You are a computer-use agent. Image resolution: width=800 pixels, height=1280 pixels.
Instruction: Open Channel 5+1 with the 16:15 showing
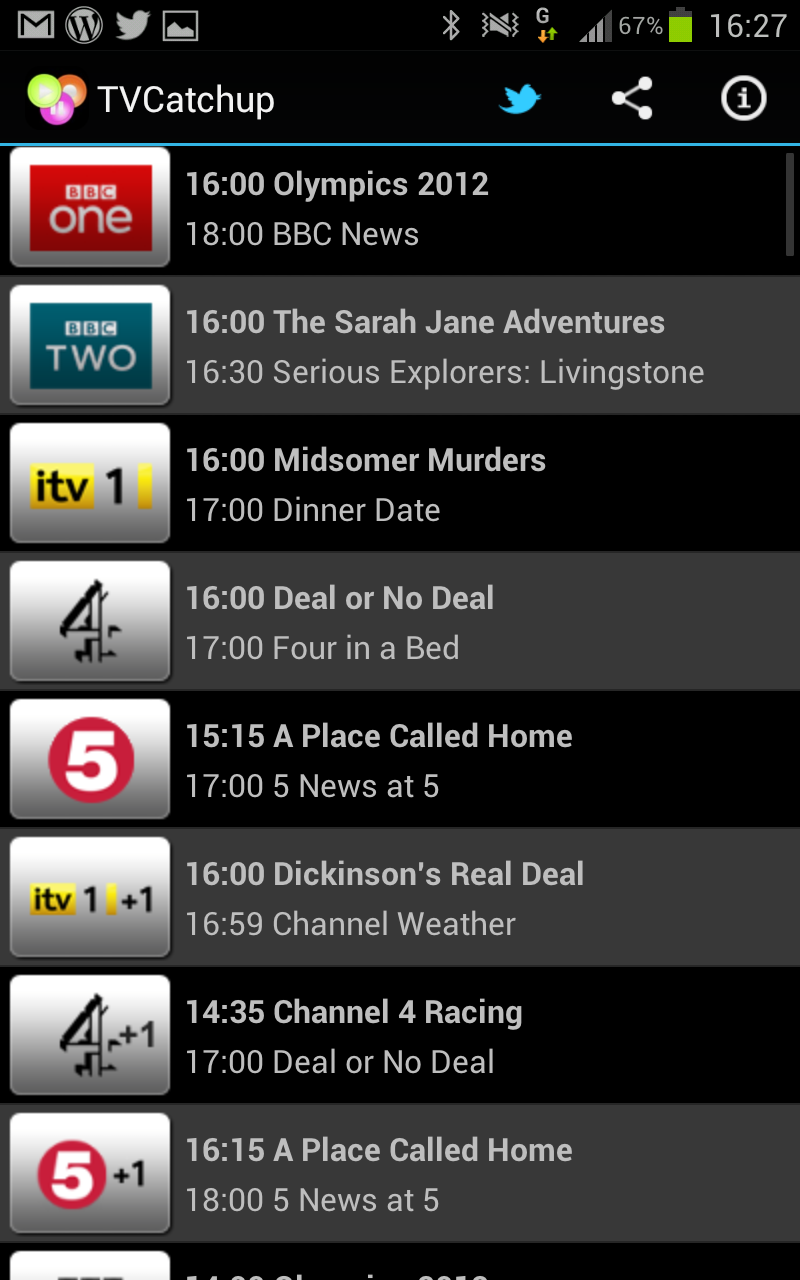point(400,1174)
